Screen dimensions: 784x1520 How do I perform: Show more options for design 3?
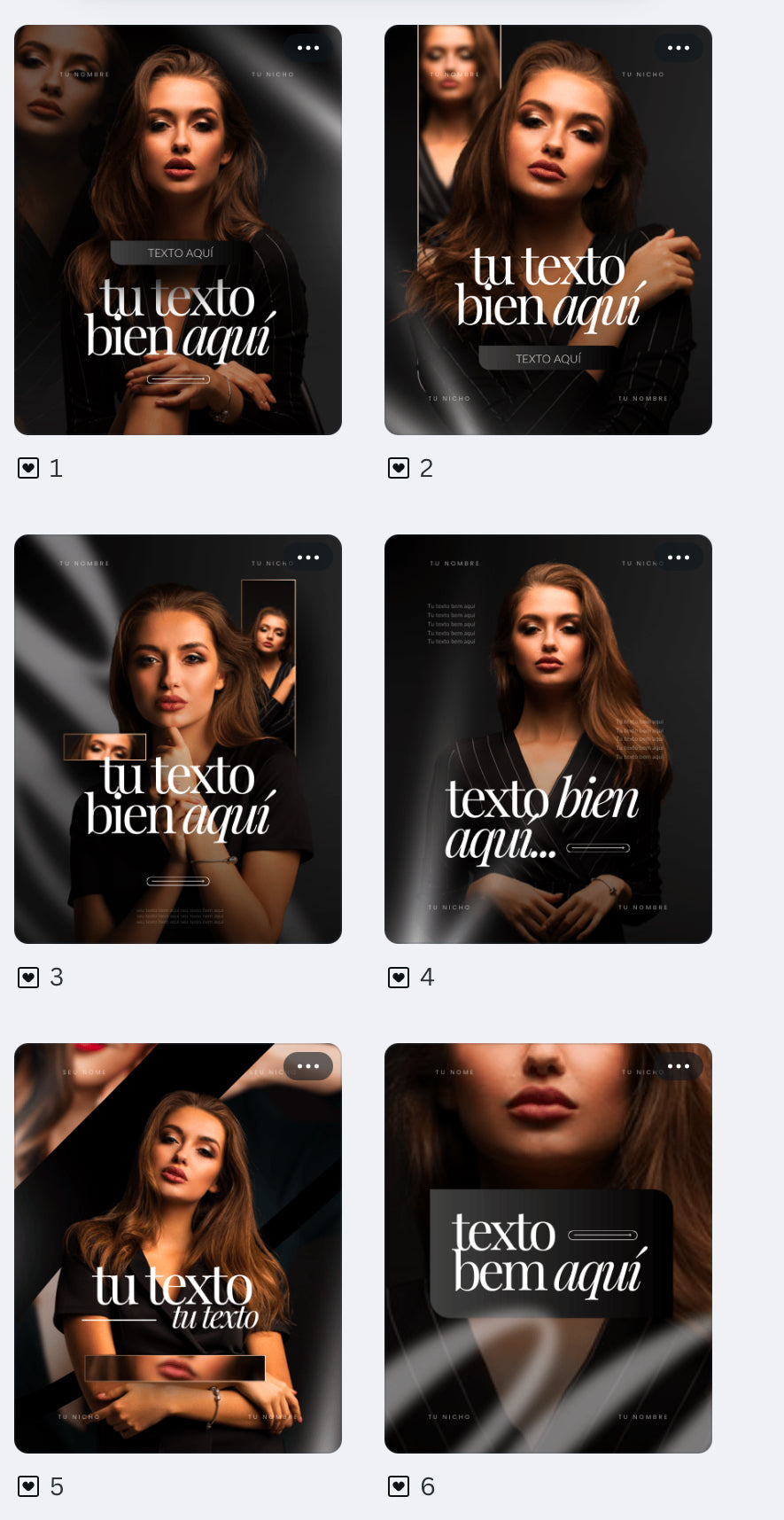click(x=308, y=557)
